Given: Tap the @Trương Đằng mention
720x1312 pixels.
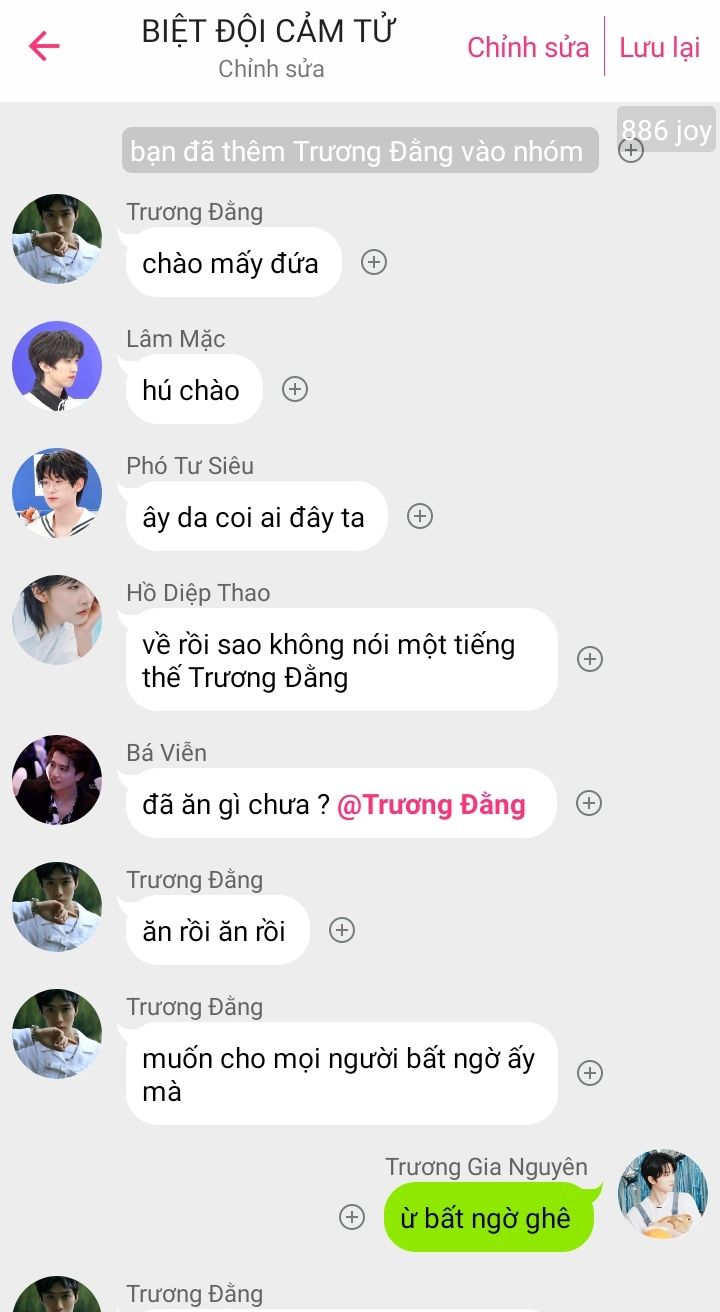Looking at the screenshot, I should (431, 805).
